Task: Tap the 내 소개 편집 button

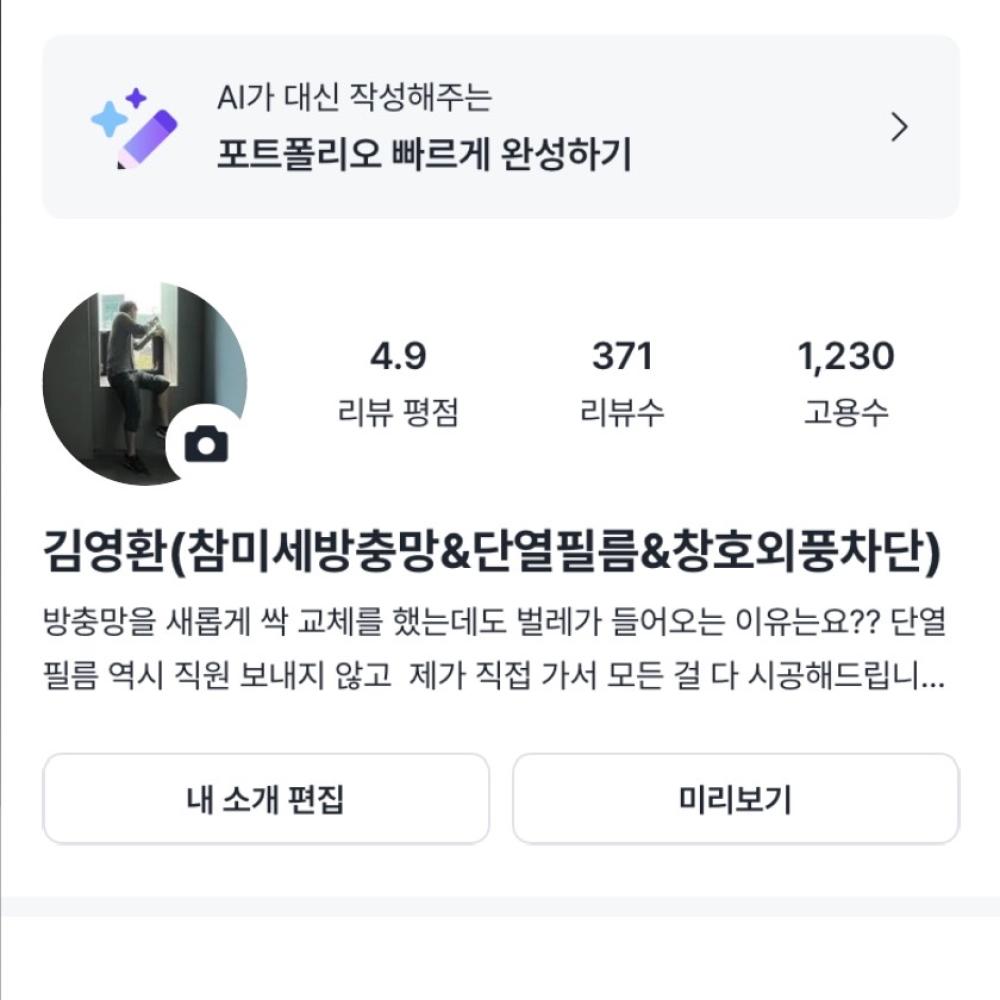Action: pyautogui.click(x=266, y=799)
